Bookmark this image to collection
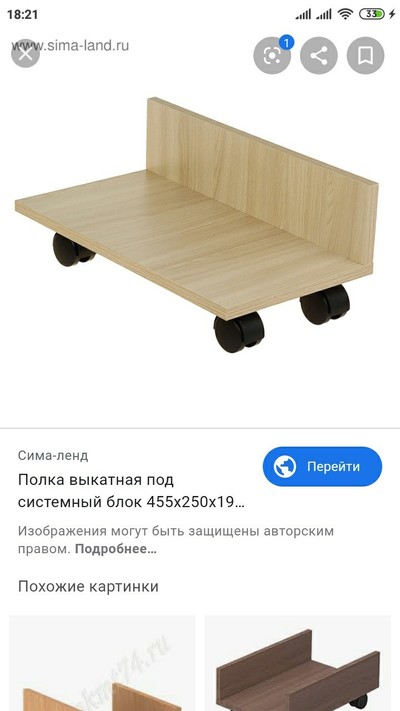Screen dimensions: 400x711 pos(366,55)
